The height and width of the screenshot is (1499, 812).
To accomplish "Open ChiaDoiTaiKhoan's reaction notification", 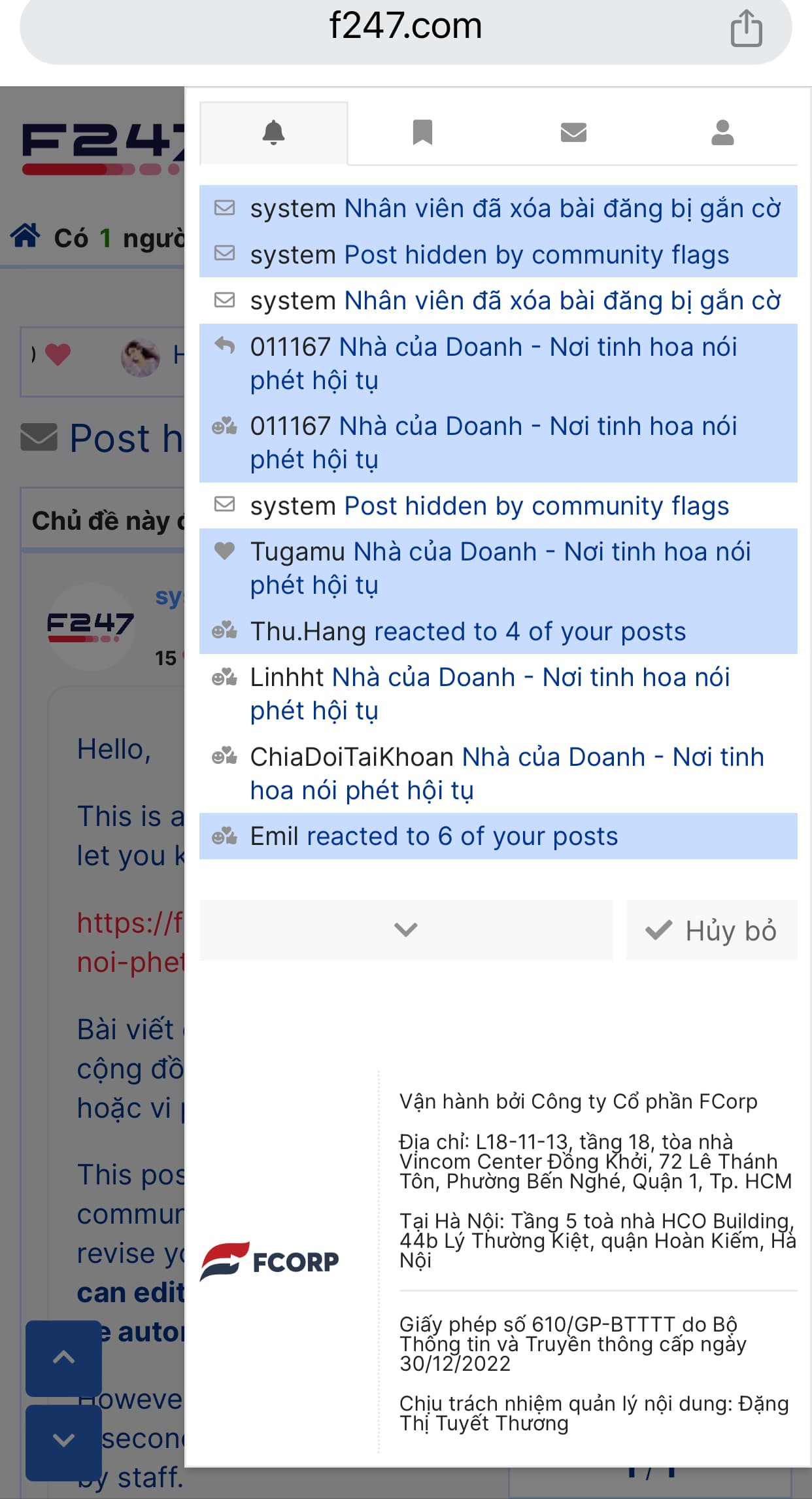I will [506, 773].
